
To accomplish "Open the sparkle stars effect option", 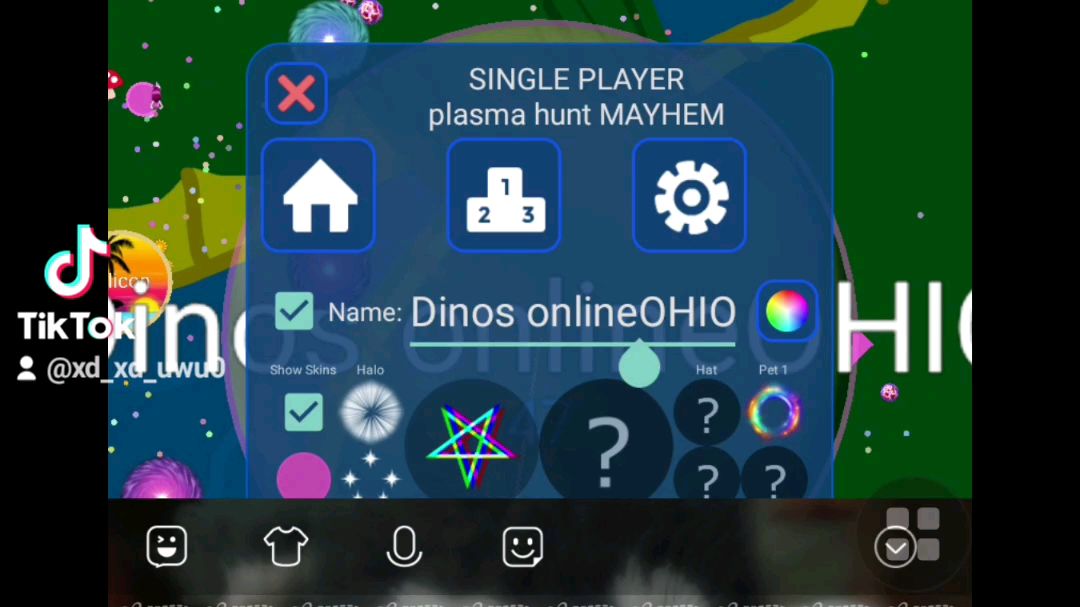I will (x=371, y=474).
